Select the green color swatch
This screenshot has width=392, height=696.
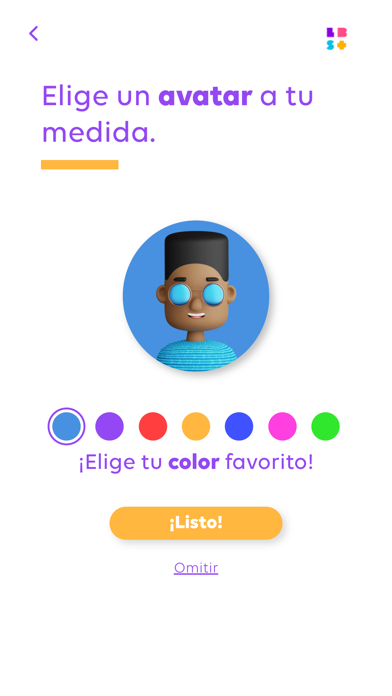coord(325,427)
